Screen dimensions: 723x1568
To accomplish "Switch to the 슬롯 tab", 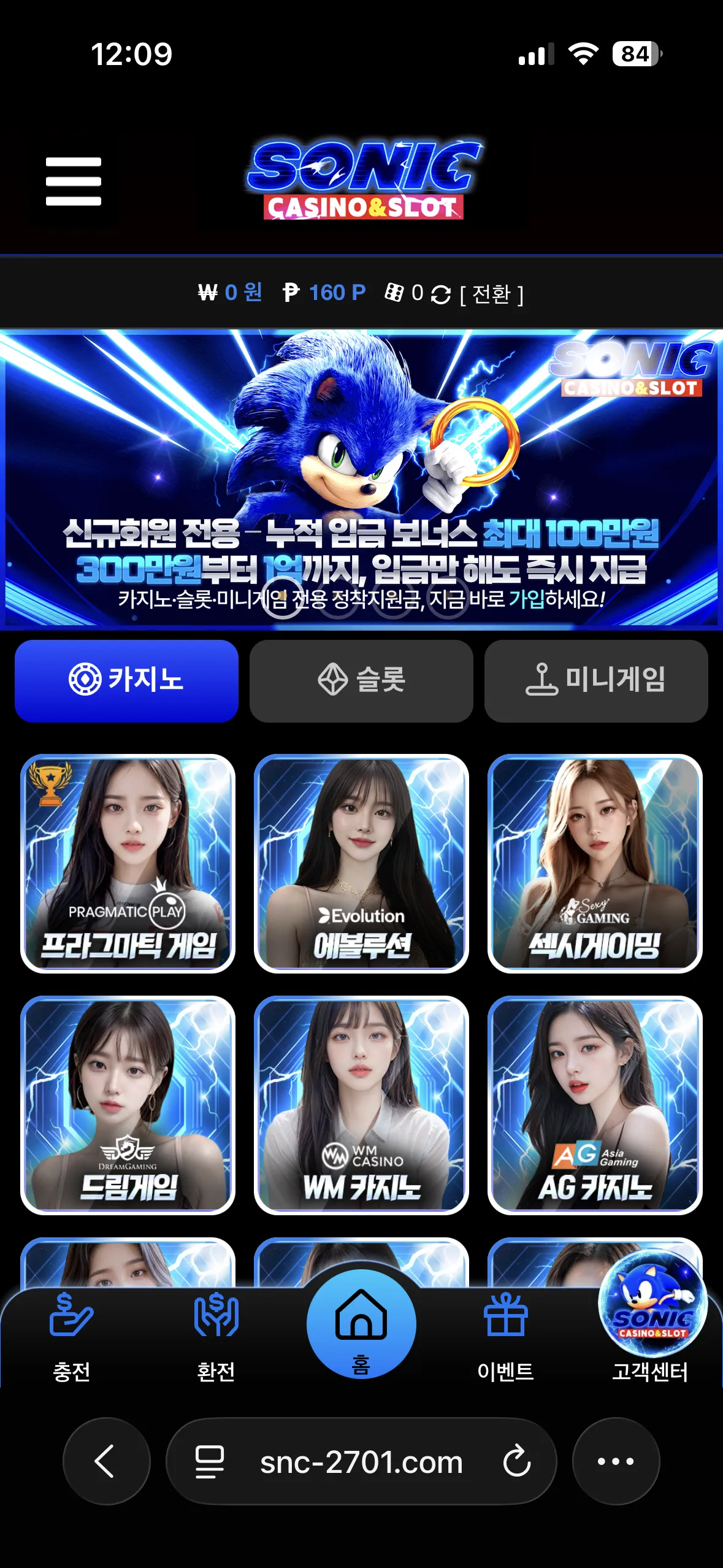I will pyautogui.click(x=361, y=680).
